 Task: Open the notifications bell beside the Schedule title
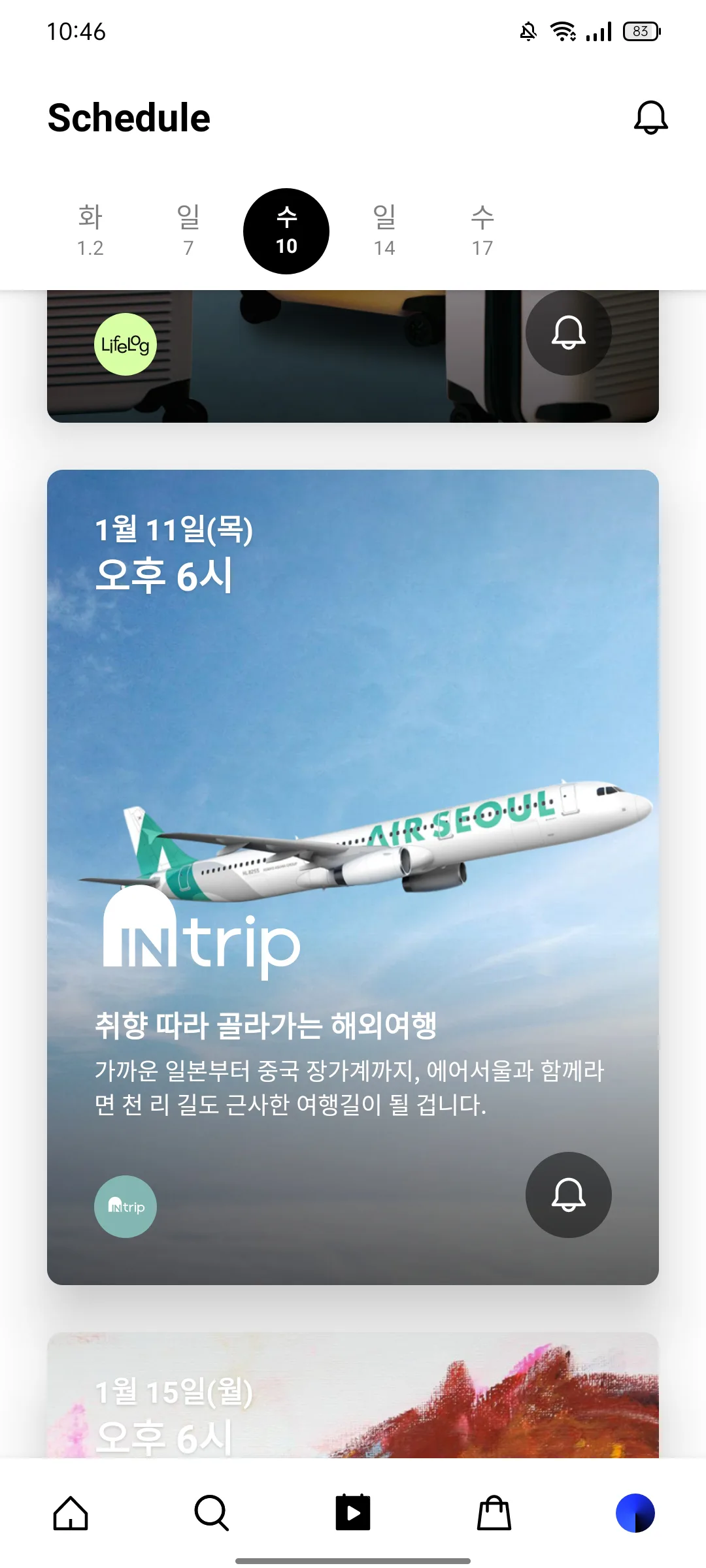pyautogui.click(x=650, y=118)
